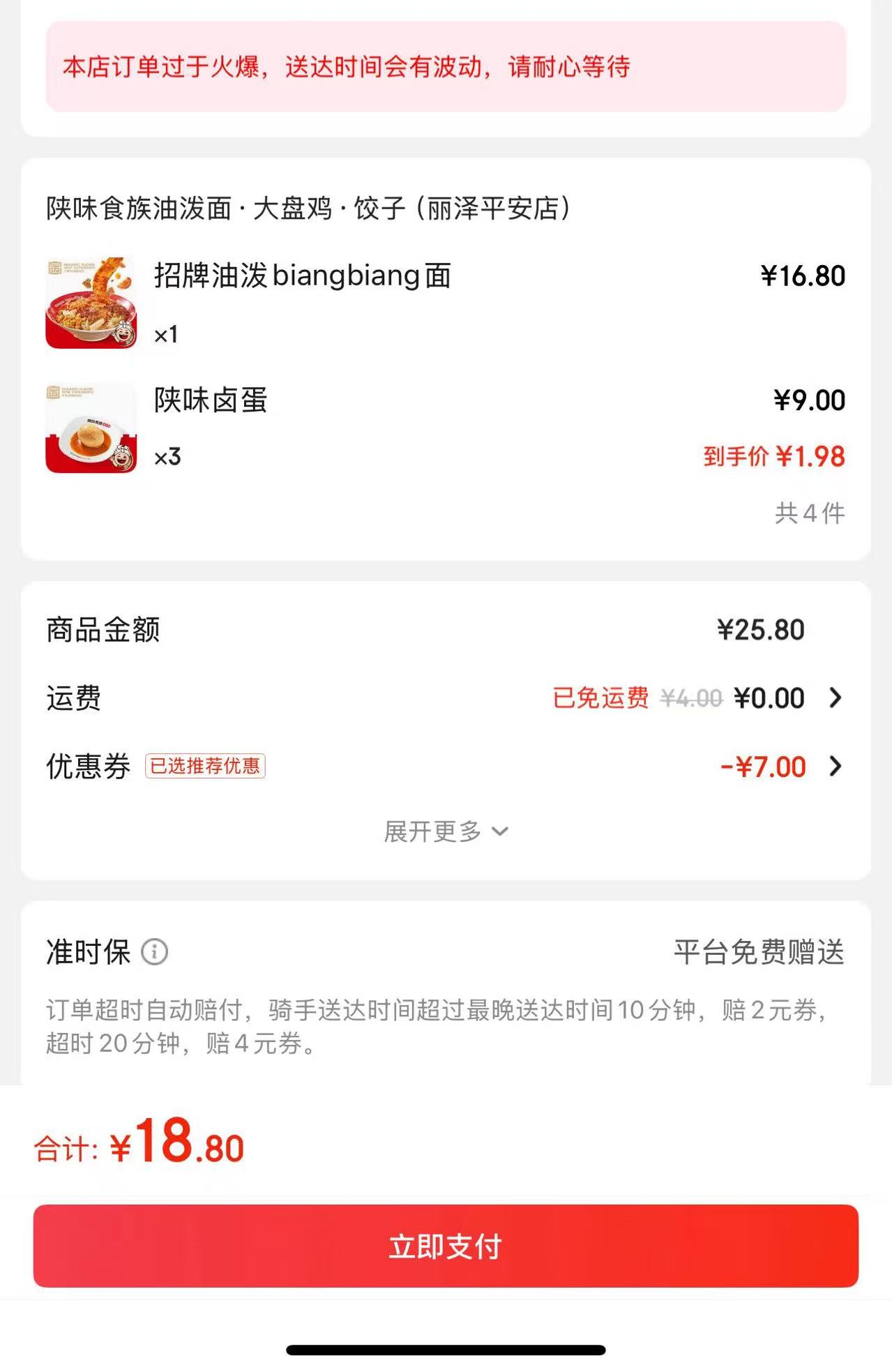The width and height of the screenshot is (892, 1372).
Task: Show 准时保 info icon details
Action: click(154, 952)
